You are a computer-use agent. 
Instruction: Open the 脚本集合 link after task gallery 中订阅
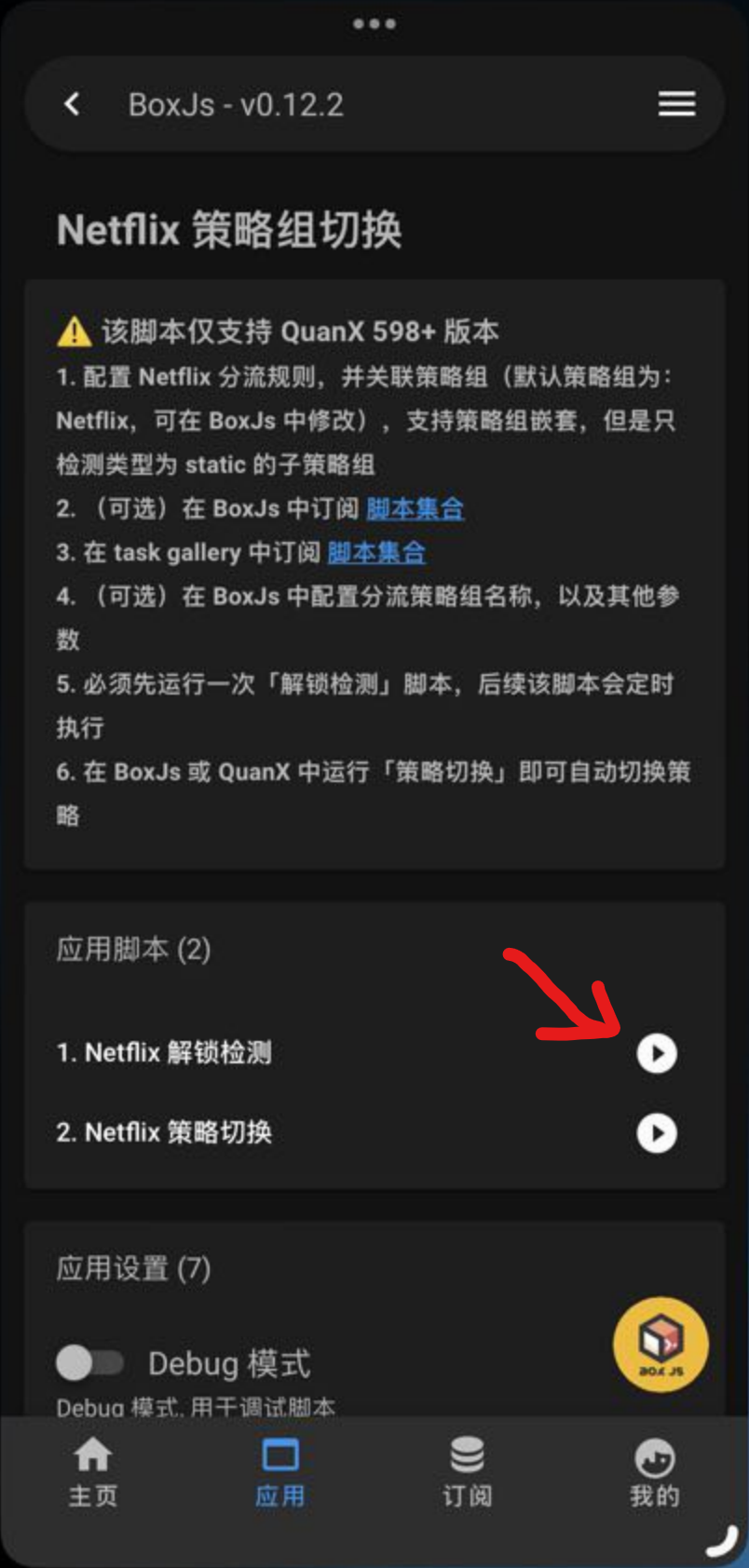[x=376, y=552]
